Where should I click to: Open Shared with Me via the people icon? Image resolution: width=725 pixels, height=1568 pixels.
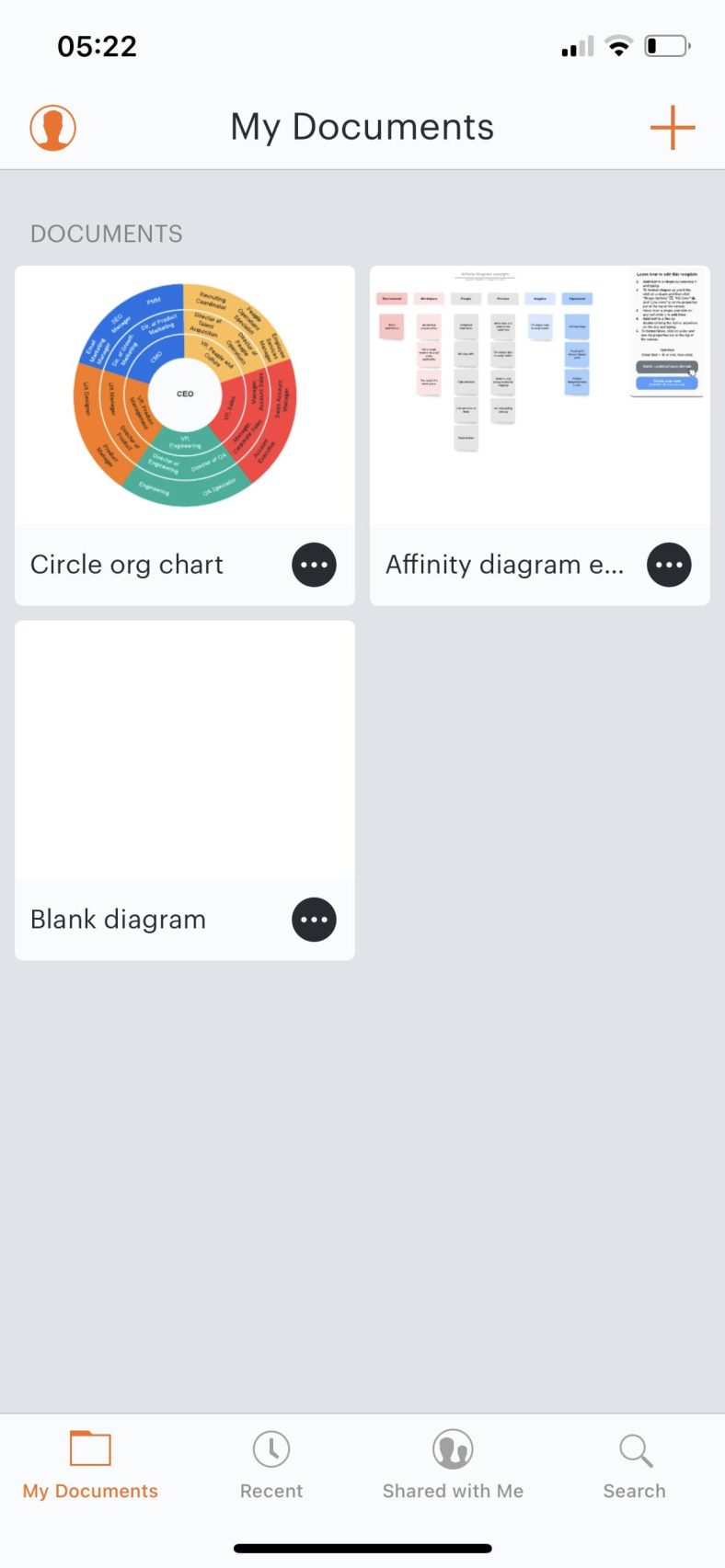point(452,1449)
